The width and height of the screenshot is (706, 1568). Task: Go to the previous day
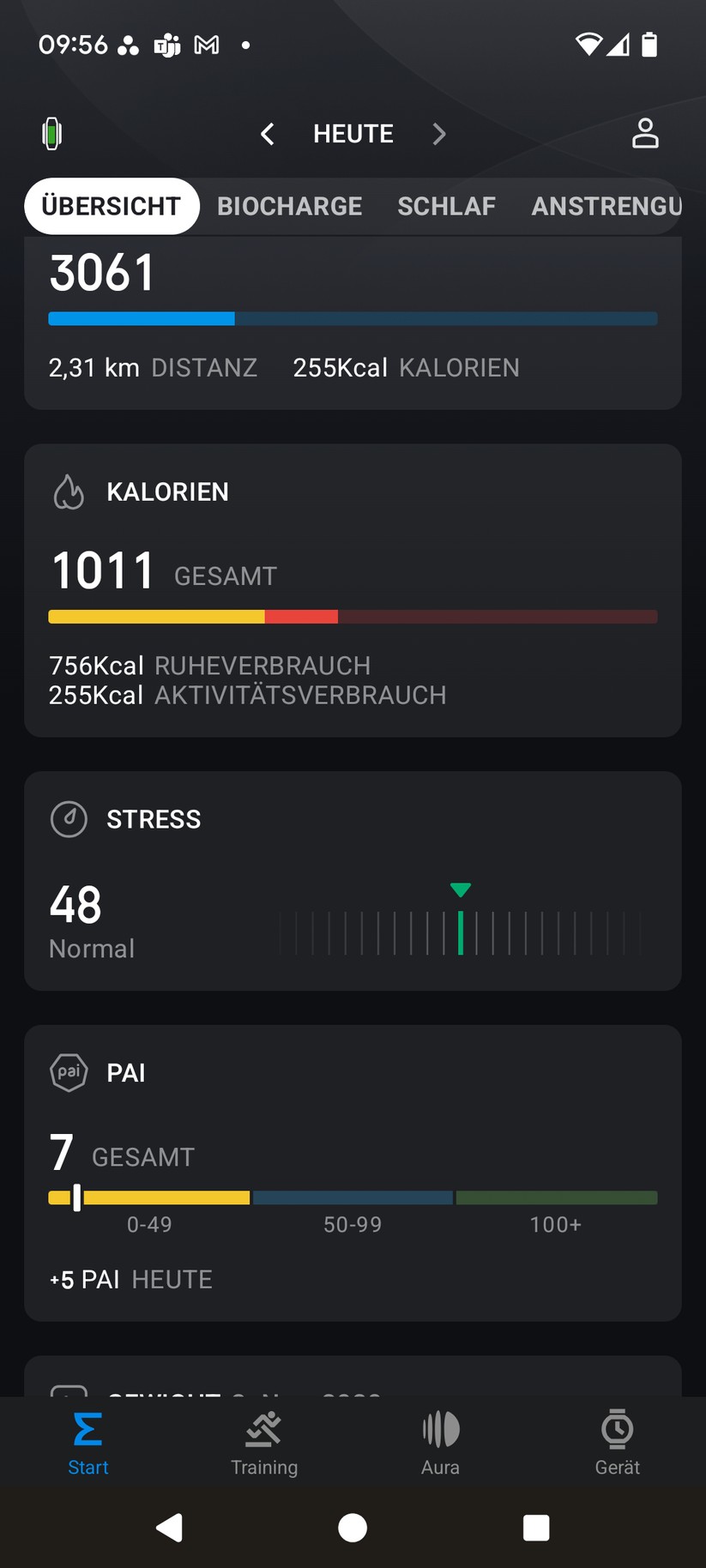click(268, 134)
